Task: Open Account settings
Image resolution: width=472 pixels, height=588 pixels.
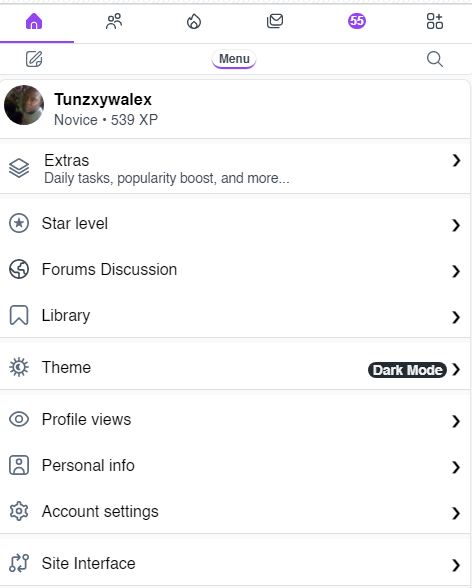Action: tap(235, 512)
